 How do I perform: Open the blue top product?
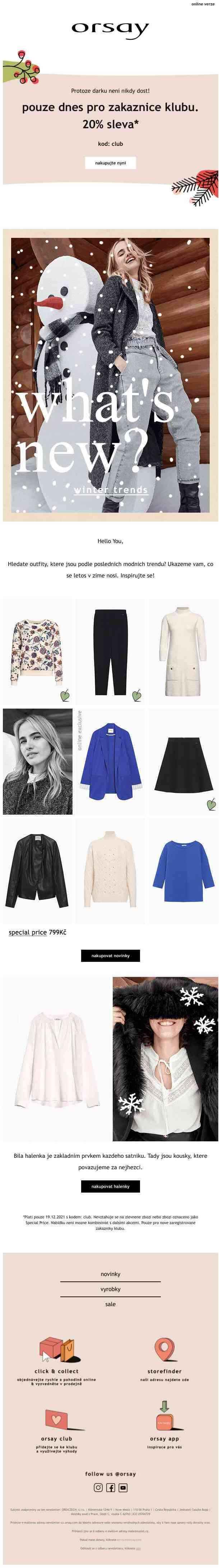(182, 871)
